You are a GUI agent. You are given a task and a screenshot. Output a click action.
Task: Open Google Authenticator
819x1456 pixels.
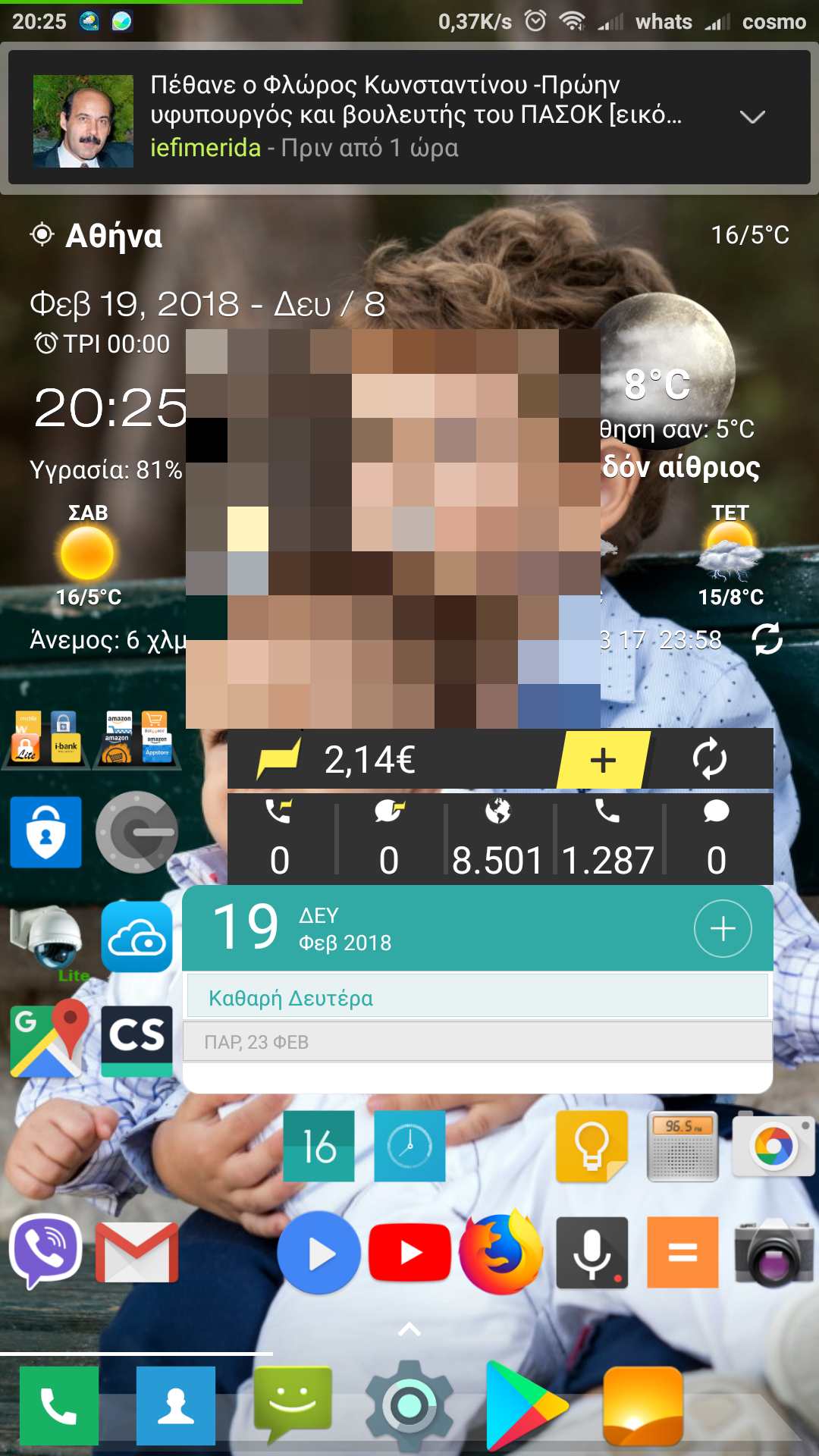pos(136,832)
